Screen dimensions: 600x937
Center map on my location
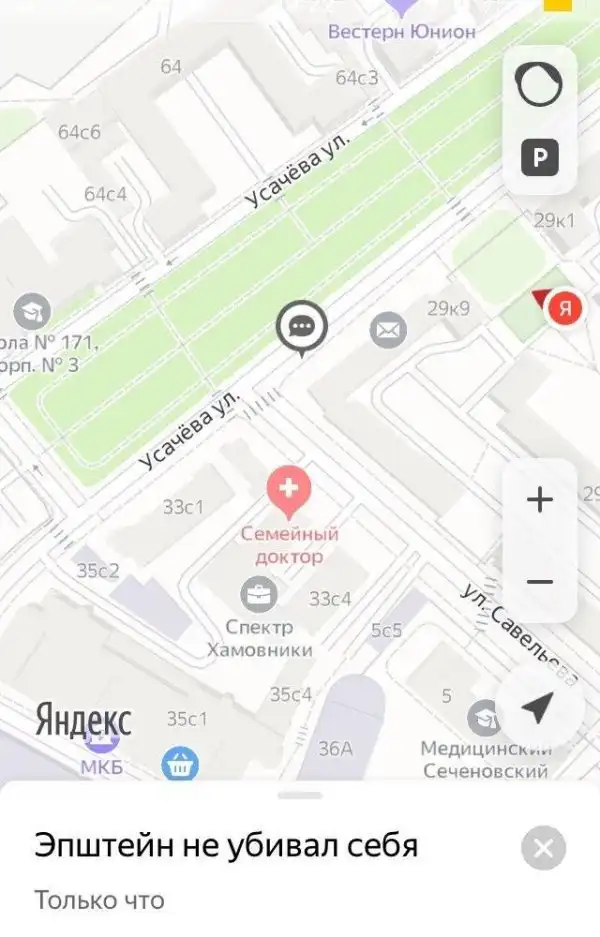(537, 708)
